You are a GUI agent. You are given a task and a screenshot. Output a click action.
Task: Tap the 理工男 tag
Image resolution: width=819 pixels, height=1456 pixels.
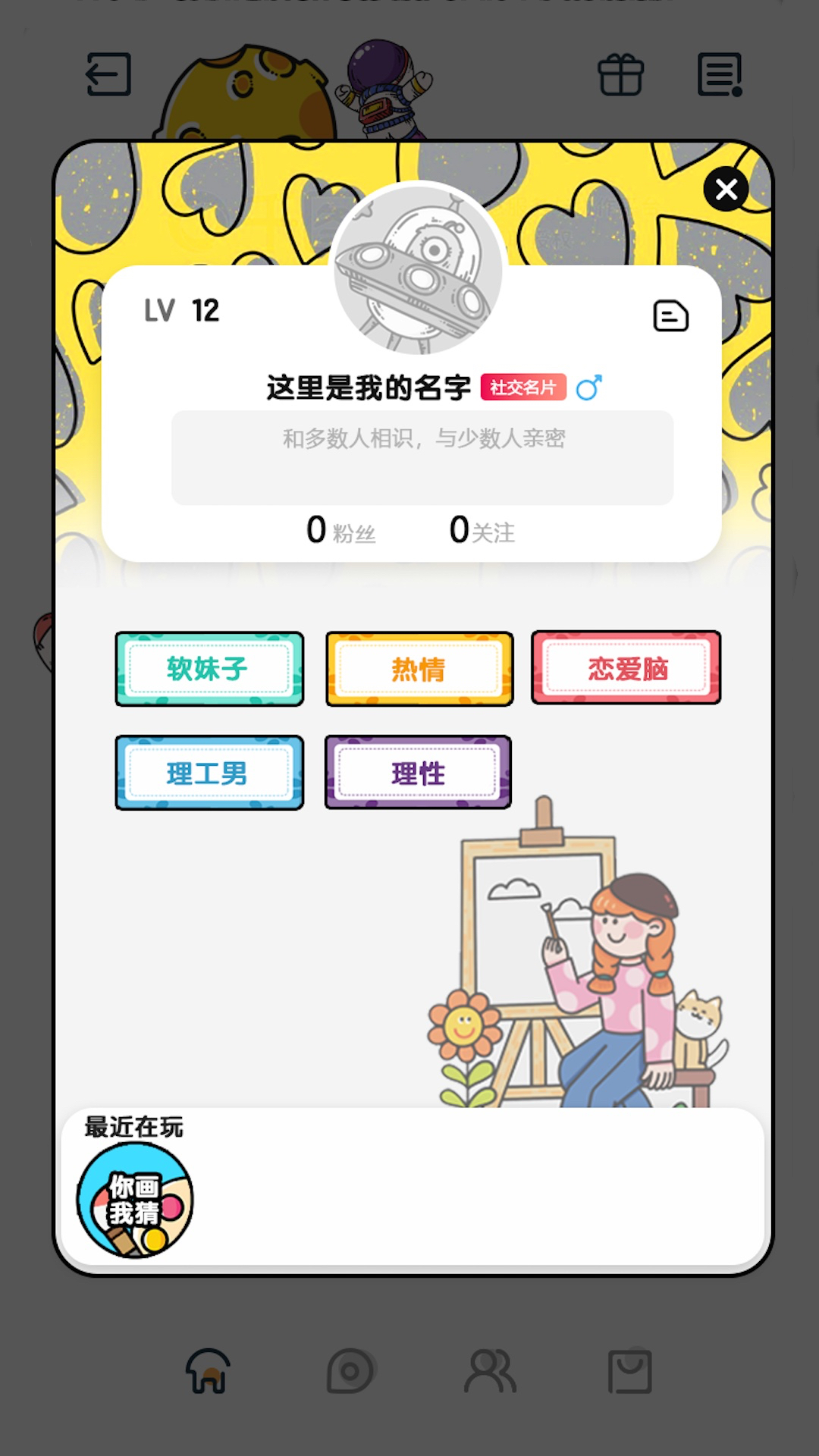coord(209,773)
